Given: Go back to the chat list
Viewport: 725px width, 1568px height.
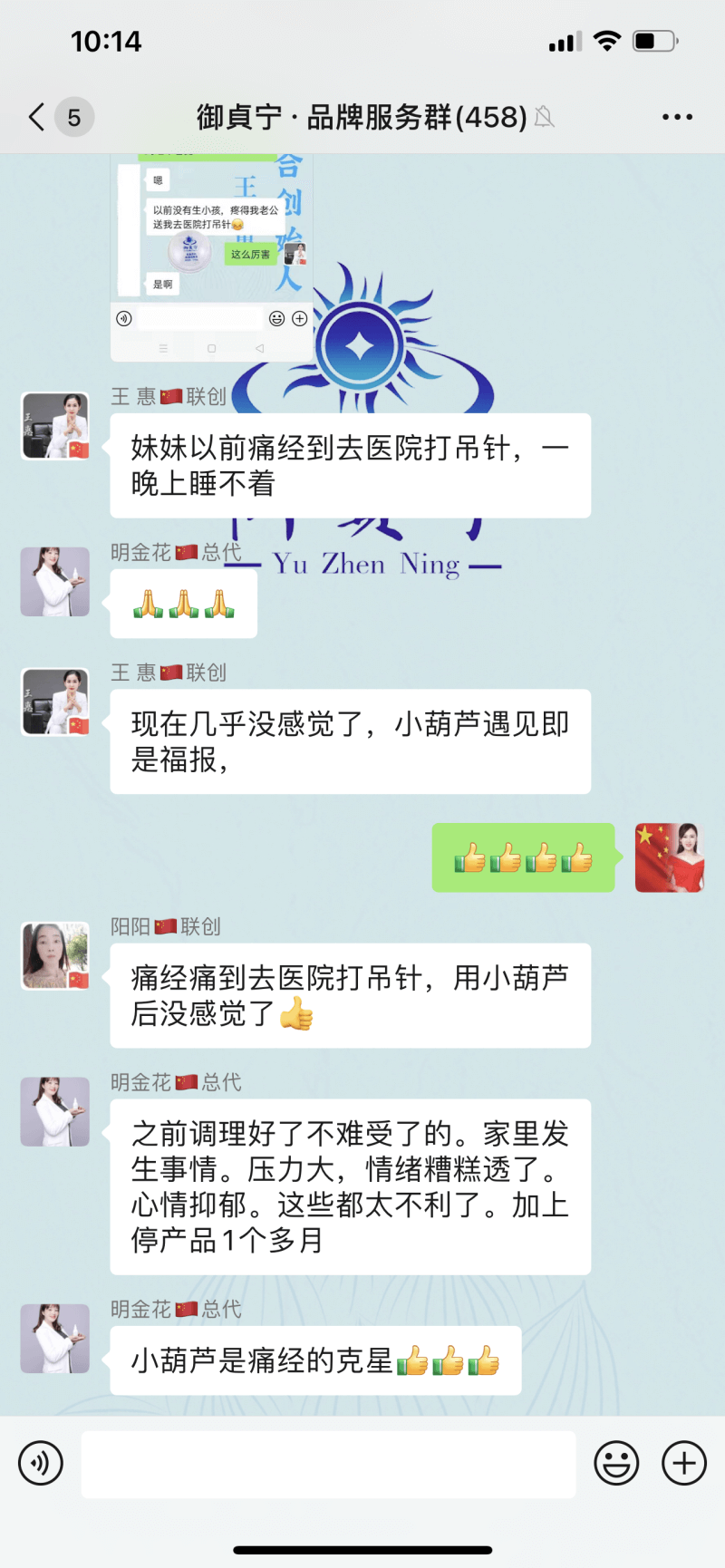Looking at the screenshot, I should pyautogui.click(x=37, y=117).
